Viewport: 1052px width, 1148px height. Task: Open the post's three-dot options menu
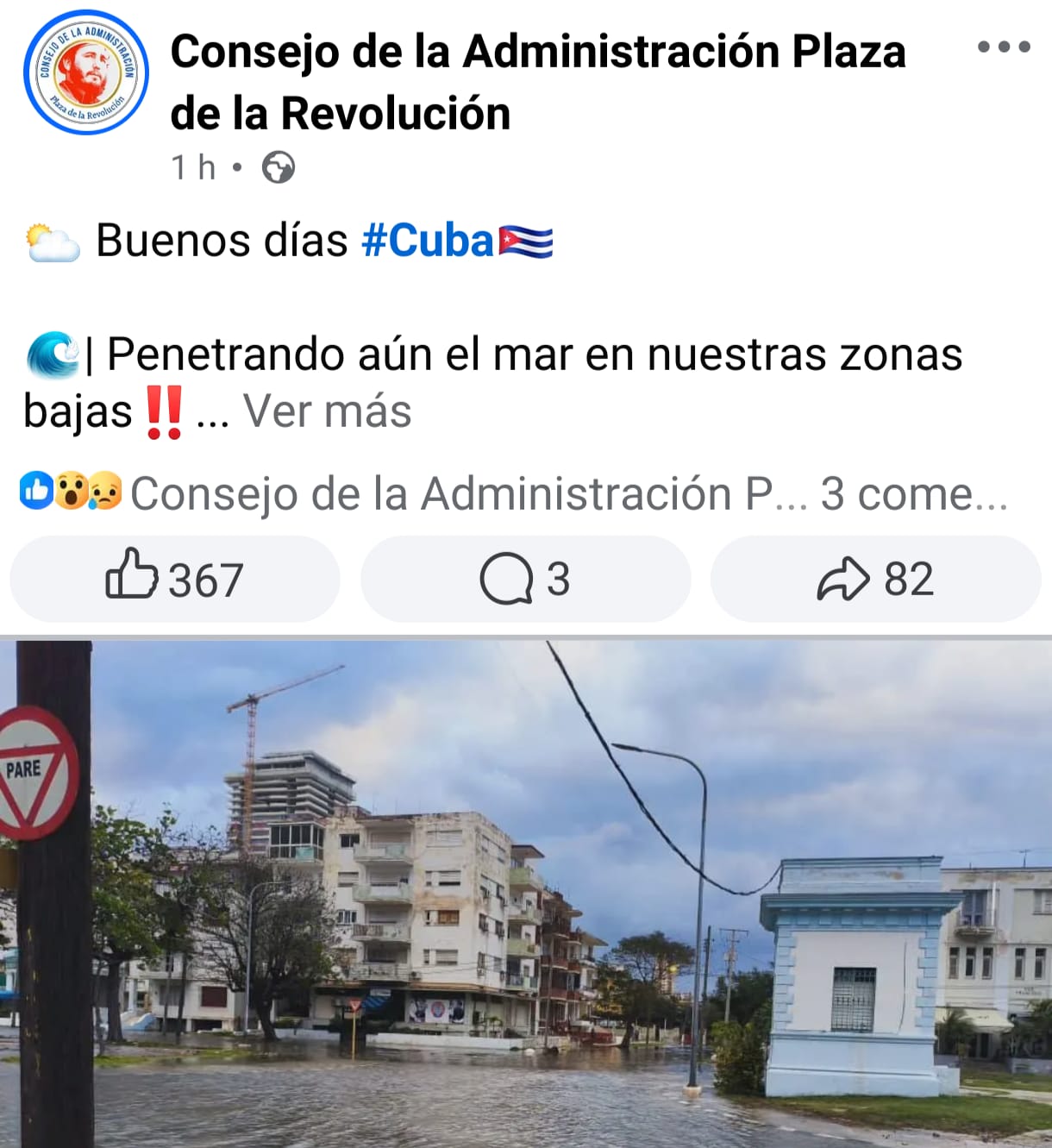point(1004,47)
